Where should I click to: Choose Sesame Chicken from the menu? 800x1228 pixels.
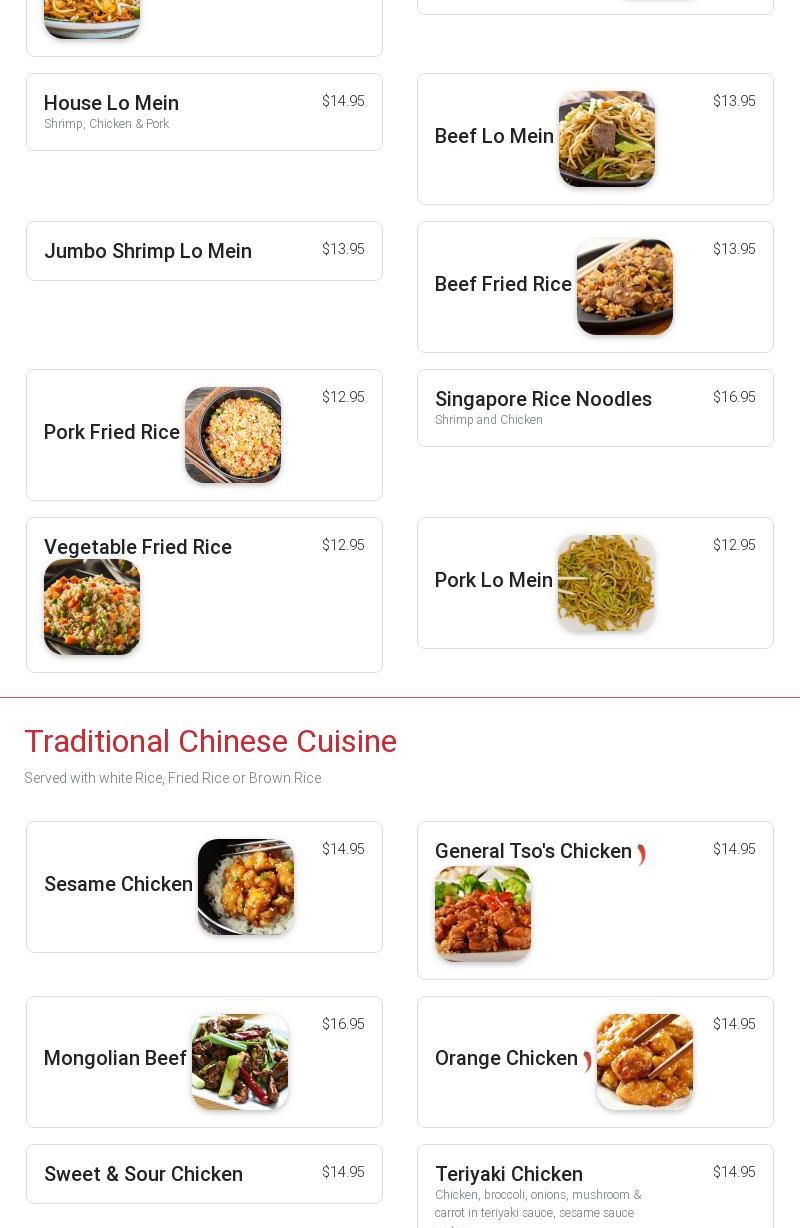tap(204, 886)
